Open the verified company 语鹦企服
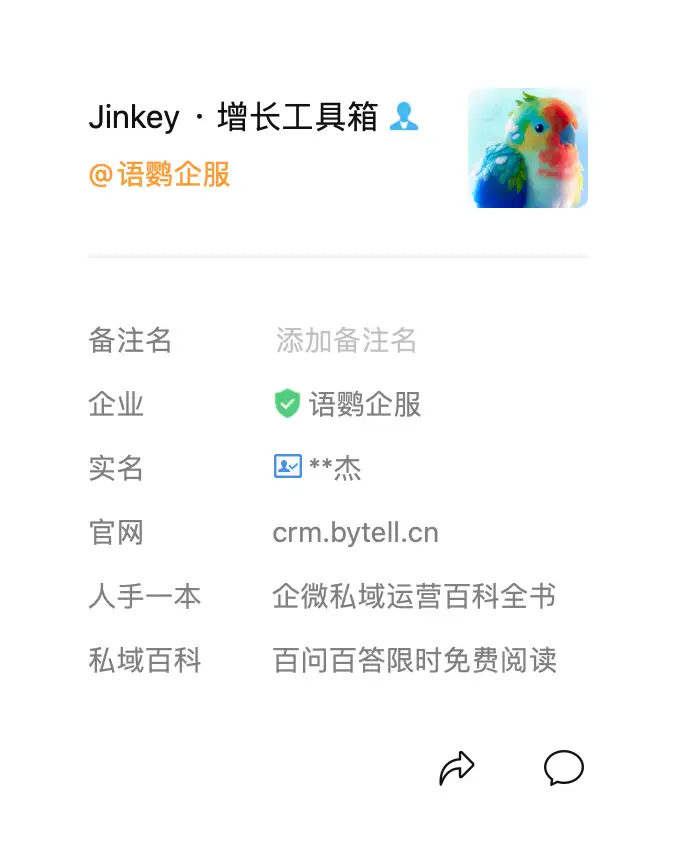 tap(363, 404)
